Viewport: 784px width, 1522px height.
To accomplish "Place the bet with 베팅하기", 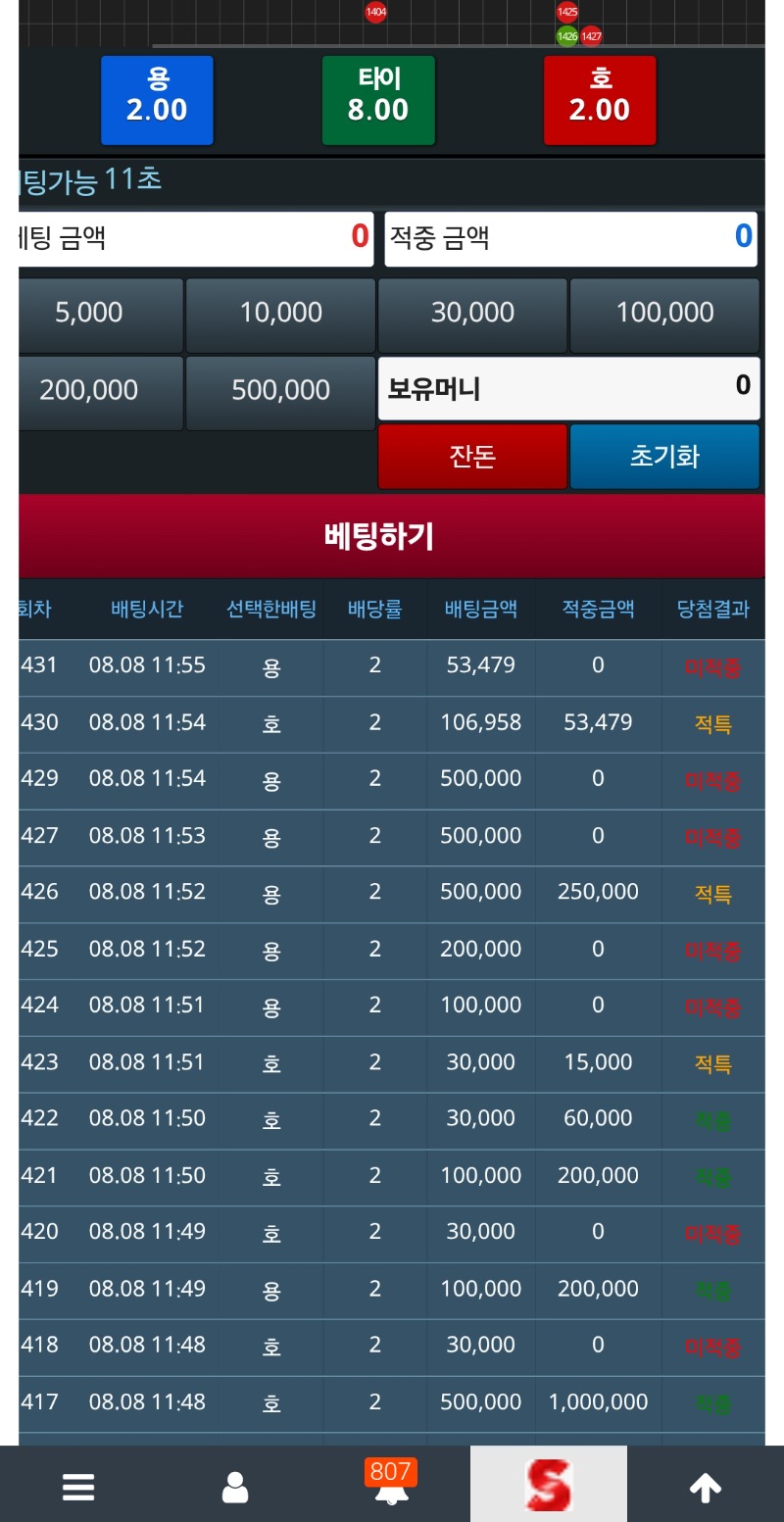I will coord(392,536).
